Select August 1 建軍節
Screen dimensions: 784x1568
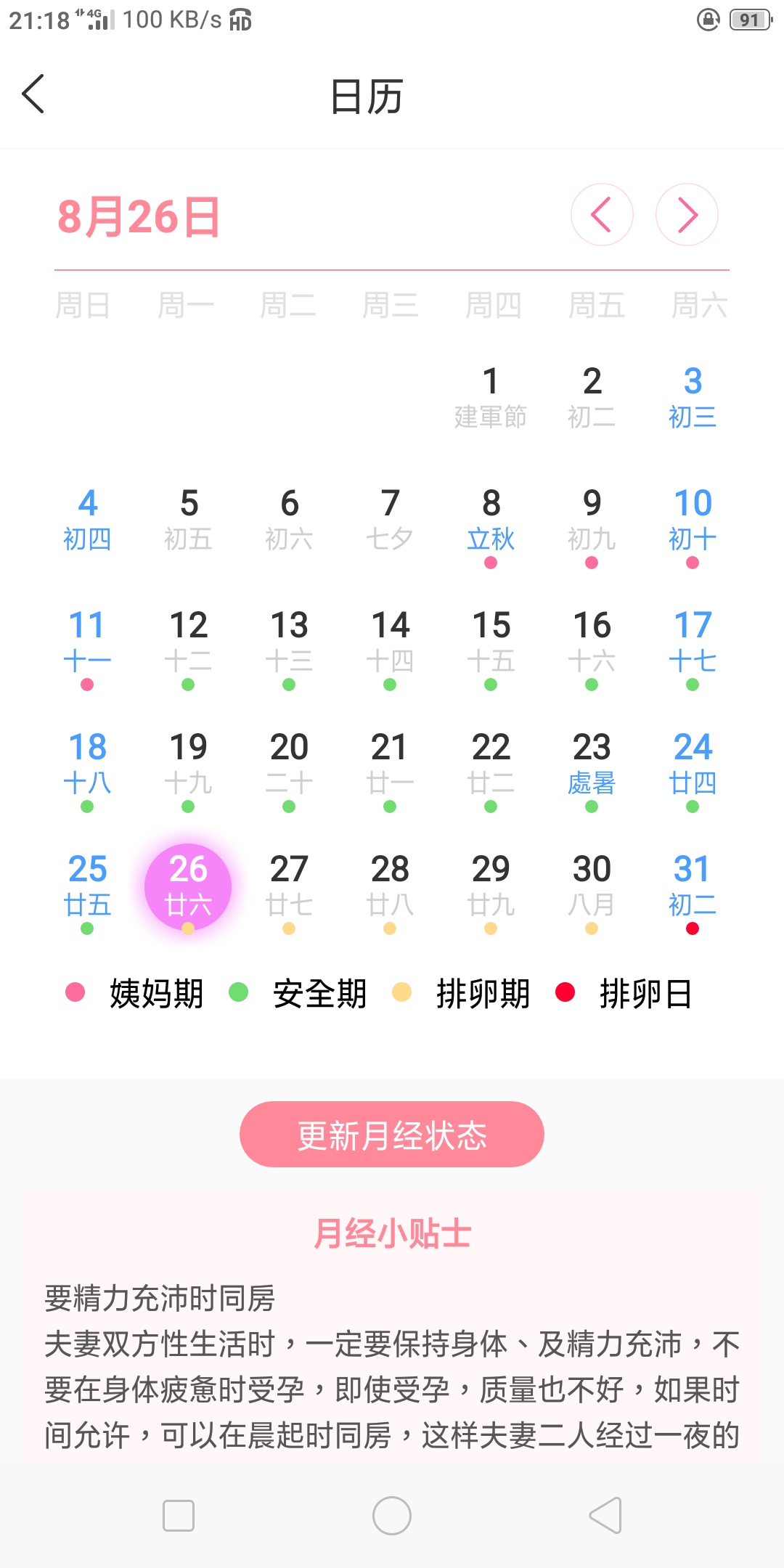point(491,397)
